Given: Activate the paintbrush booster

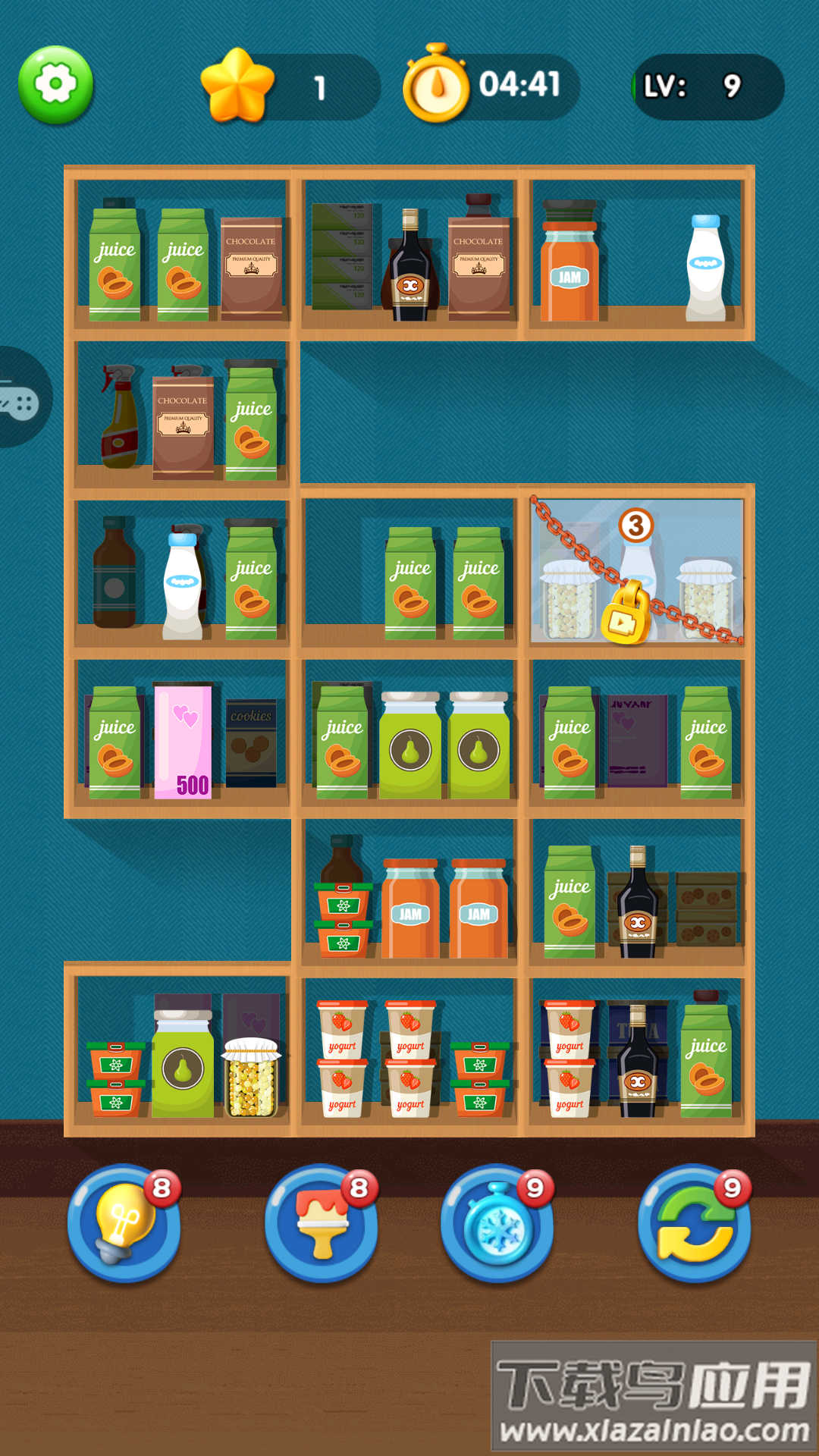Looking at the screenshot, I should [x=322, y=1222].
